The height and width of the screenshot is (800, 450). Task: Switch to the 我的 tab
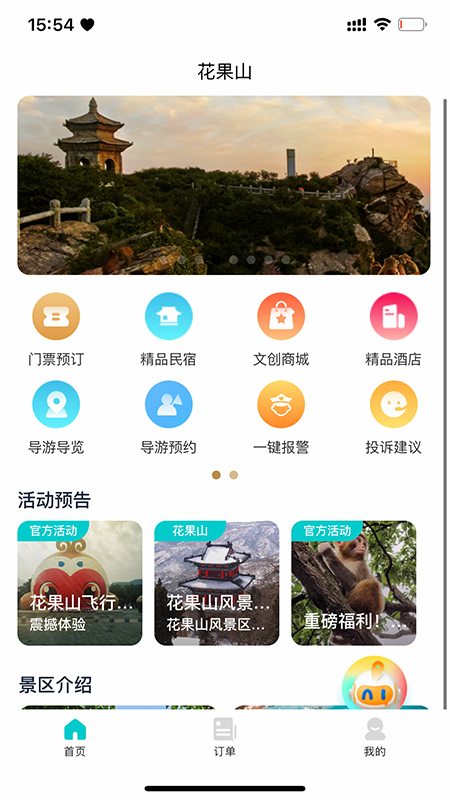(374, 737)
